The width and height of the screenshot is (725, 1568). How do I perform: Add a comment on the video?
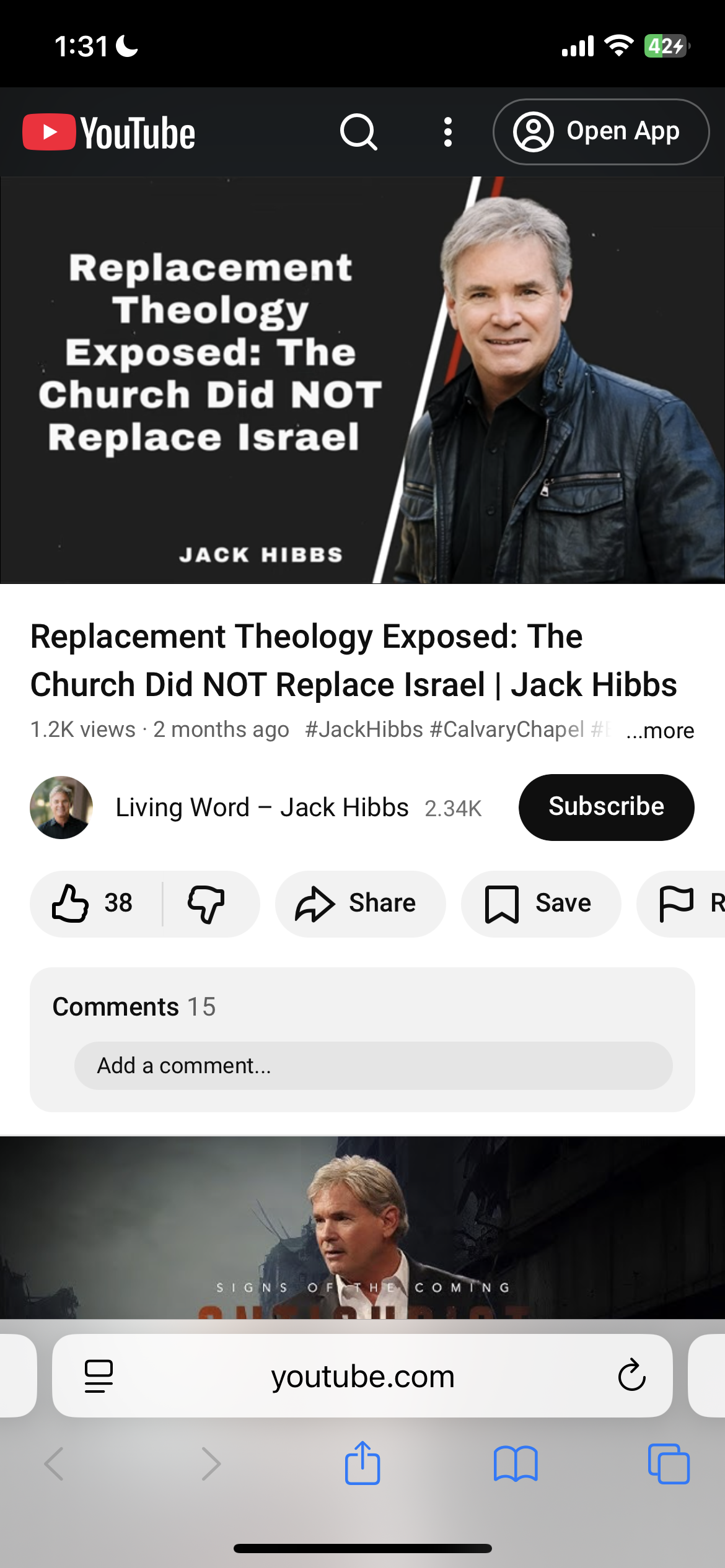point(372,1066)
